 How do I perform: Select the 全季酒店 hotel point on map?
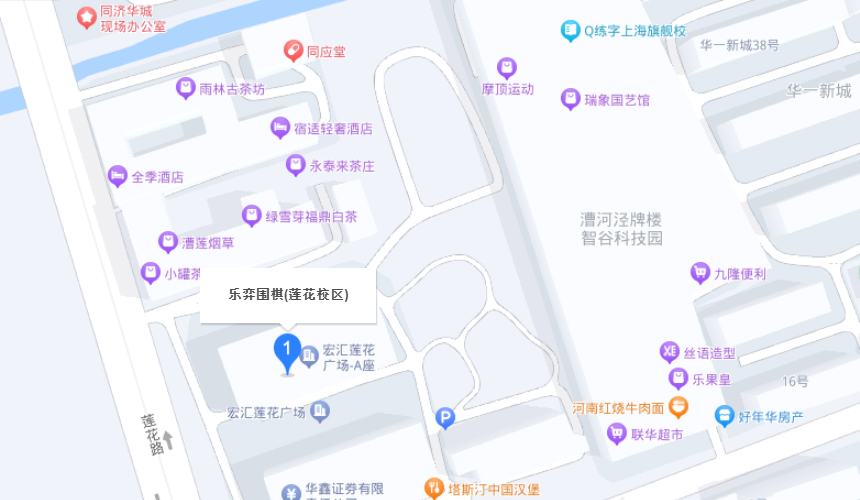[x=118, y=177]
